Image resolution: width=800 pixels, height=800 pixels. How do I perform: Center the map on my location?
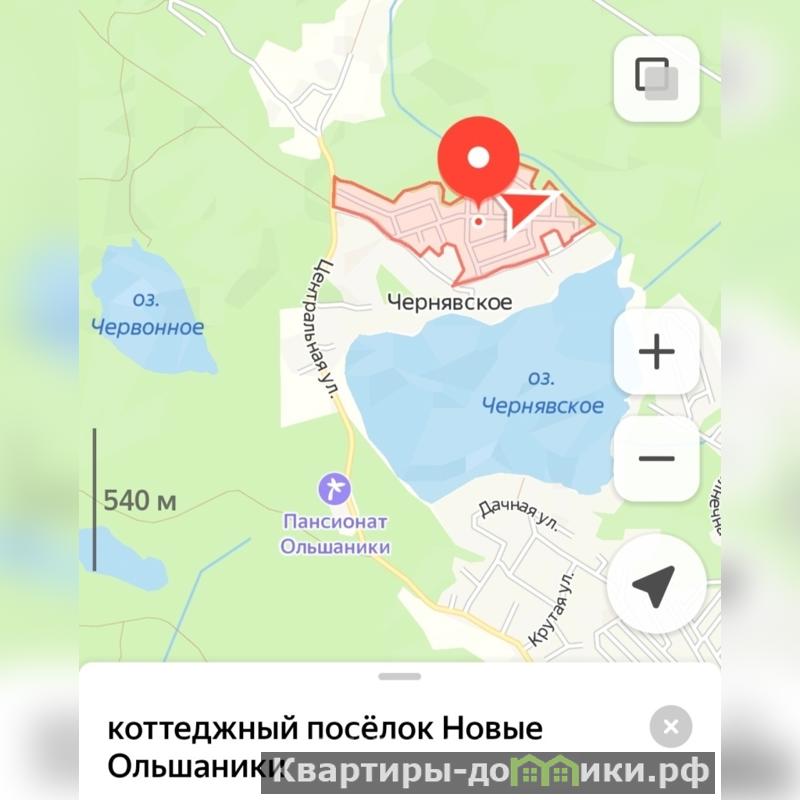[656, 585]
